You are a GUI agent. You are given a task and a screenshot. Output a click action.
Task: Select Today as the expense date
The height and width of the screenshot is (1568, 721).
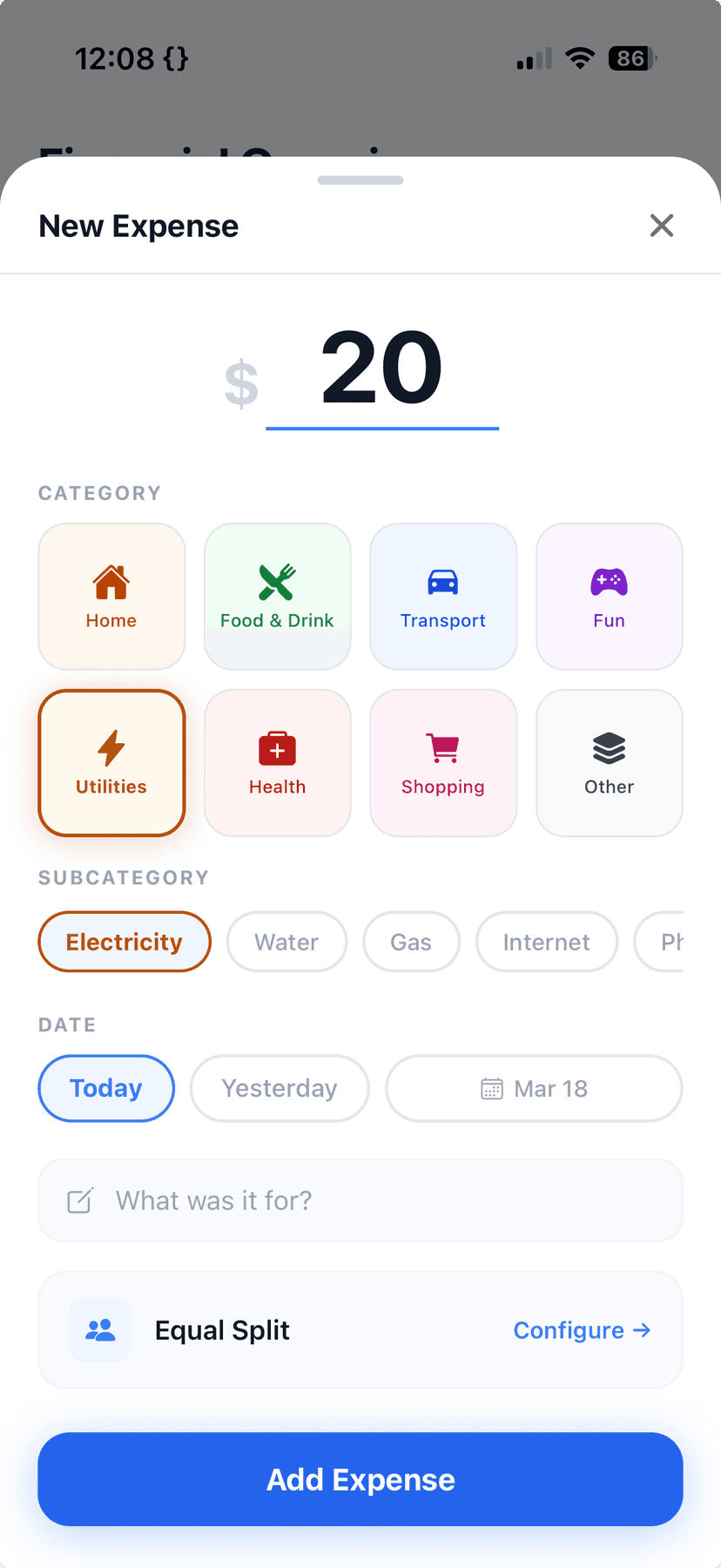tap(105, 1088)
